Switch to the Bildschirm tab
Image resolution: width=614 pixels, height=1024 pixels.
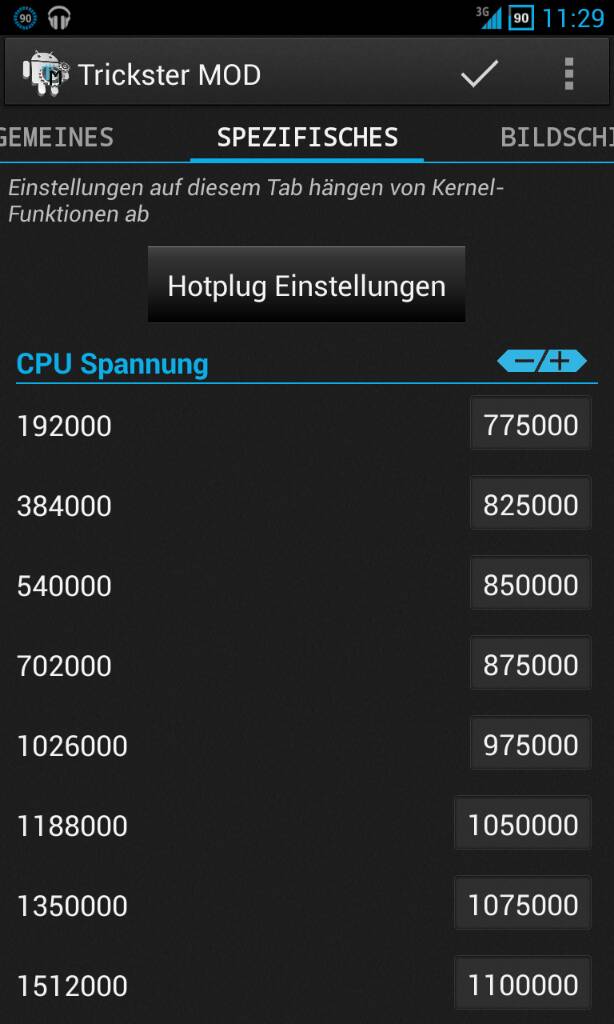point(556,137)
